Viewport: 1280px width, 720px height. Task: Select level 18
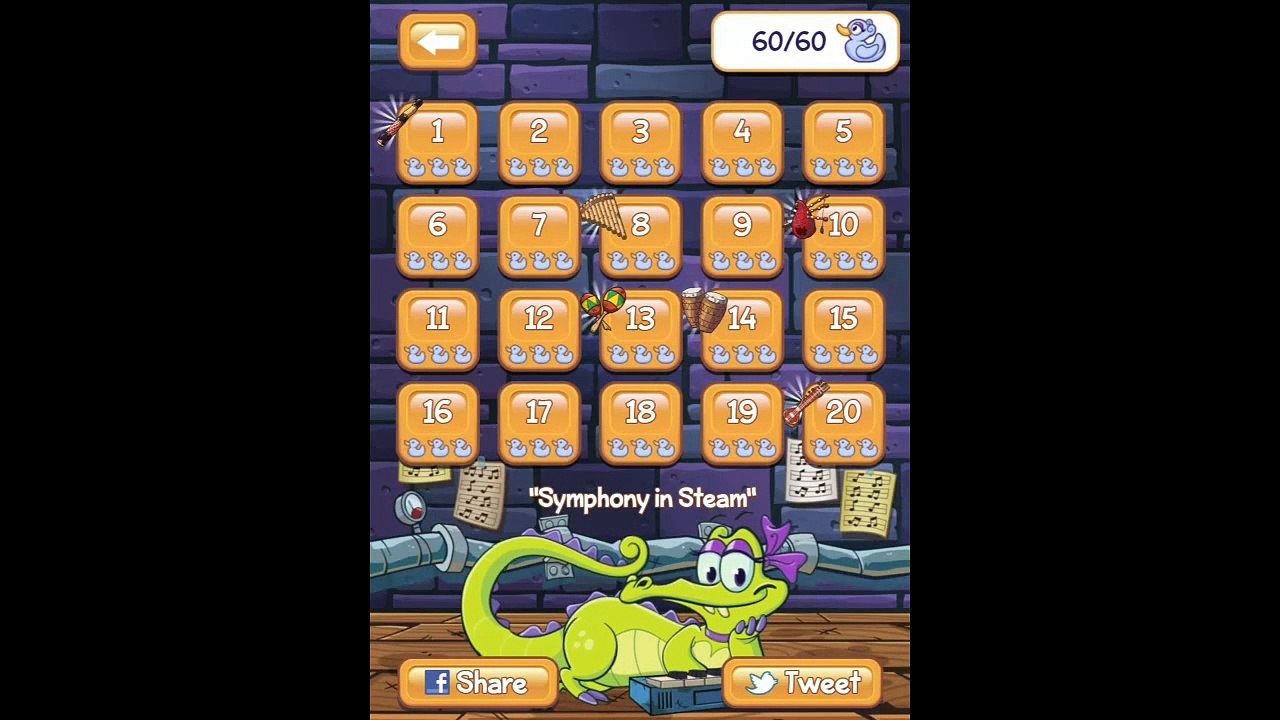[641, 423]
